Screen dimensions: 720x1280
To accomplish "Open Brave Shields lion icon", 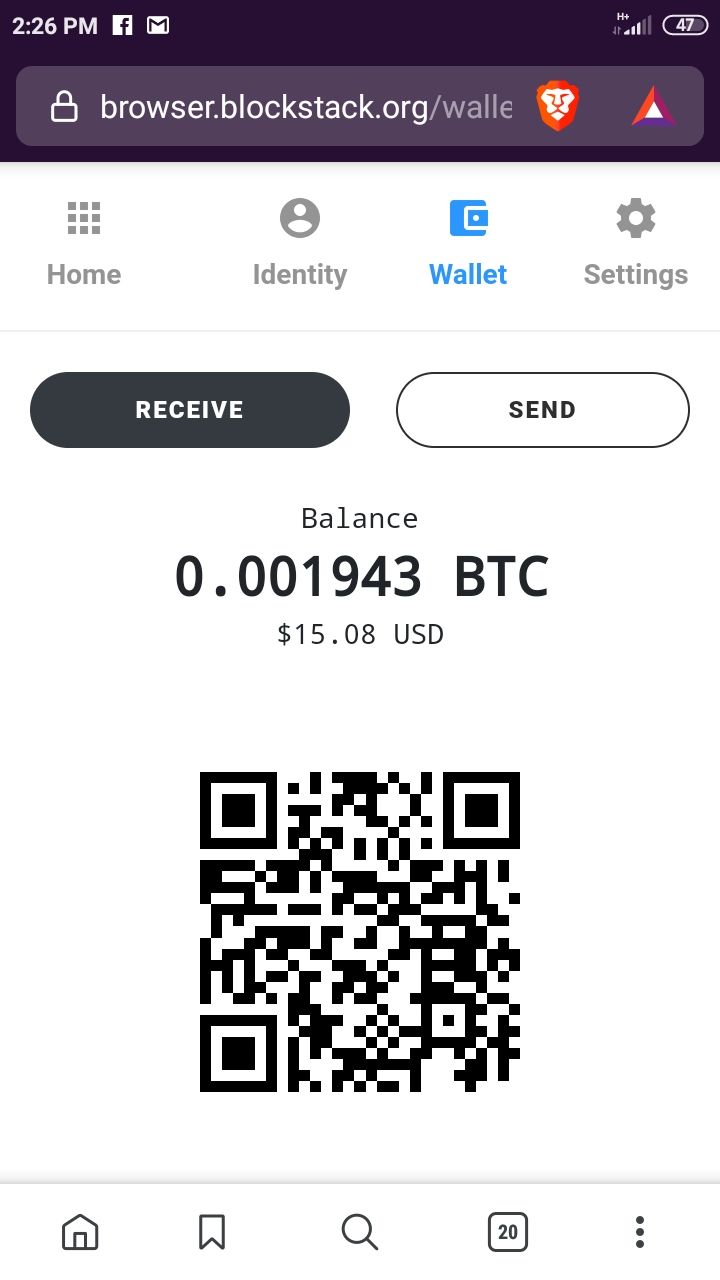I will point(556,106).
